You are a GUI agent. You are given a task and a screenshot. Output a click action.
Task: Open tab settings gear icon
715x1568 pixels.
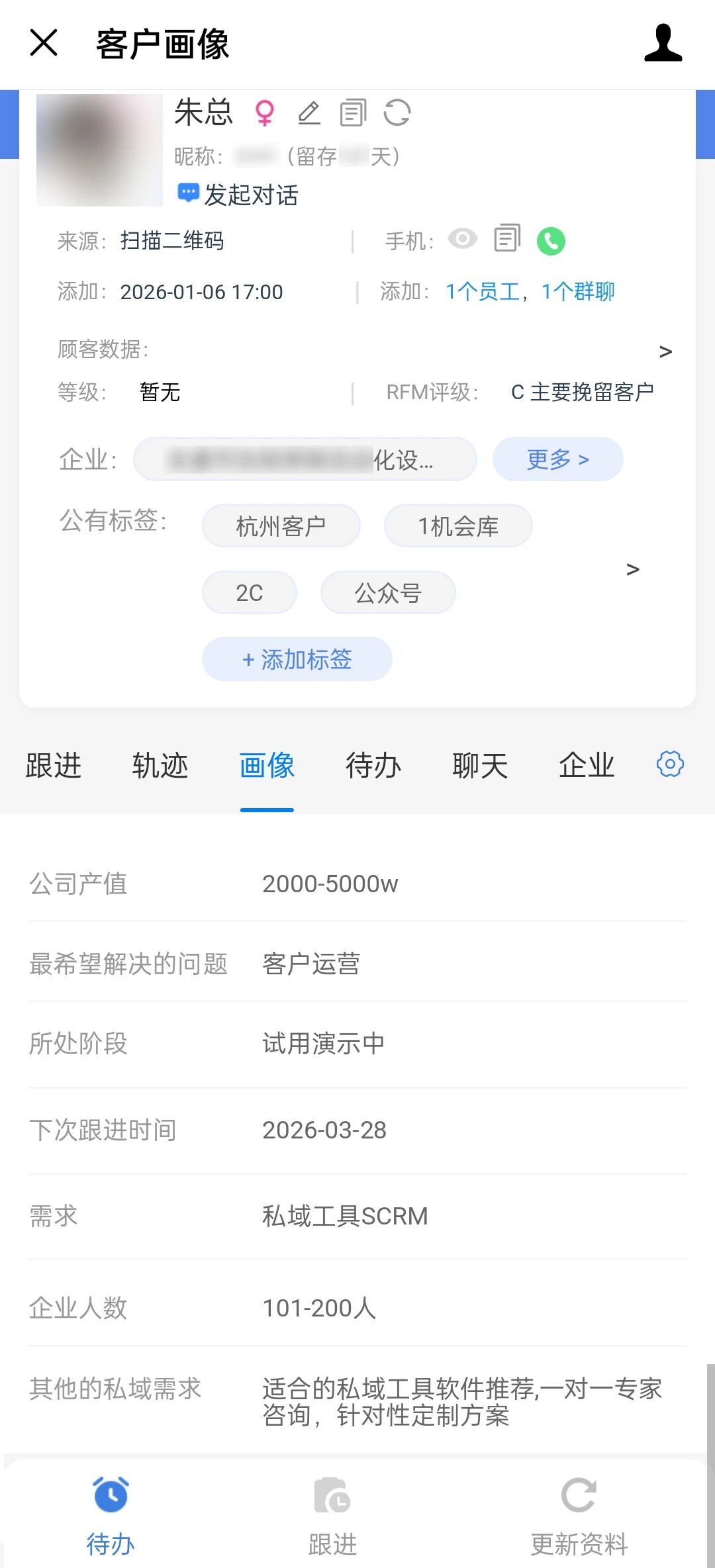point(670,764)
